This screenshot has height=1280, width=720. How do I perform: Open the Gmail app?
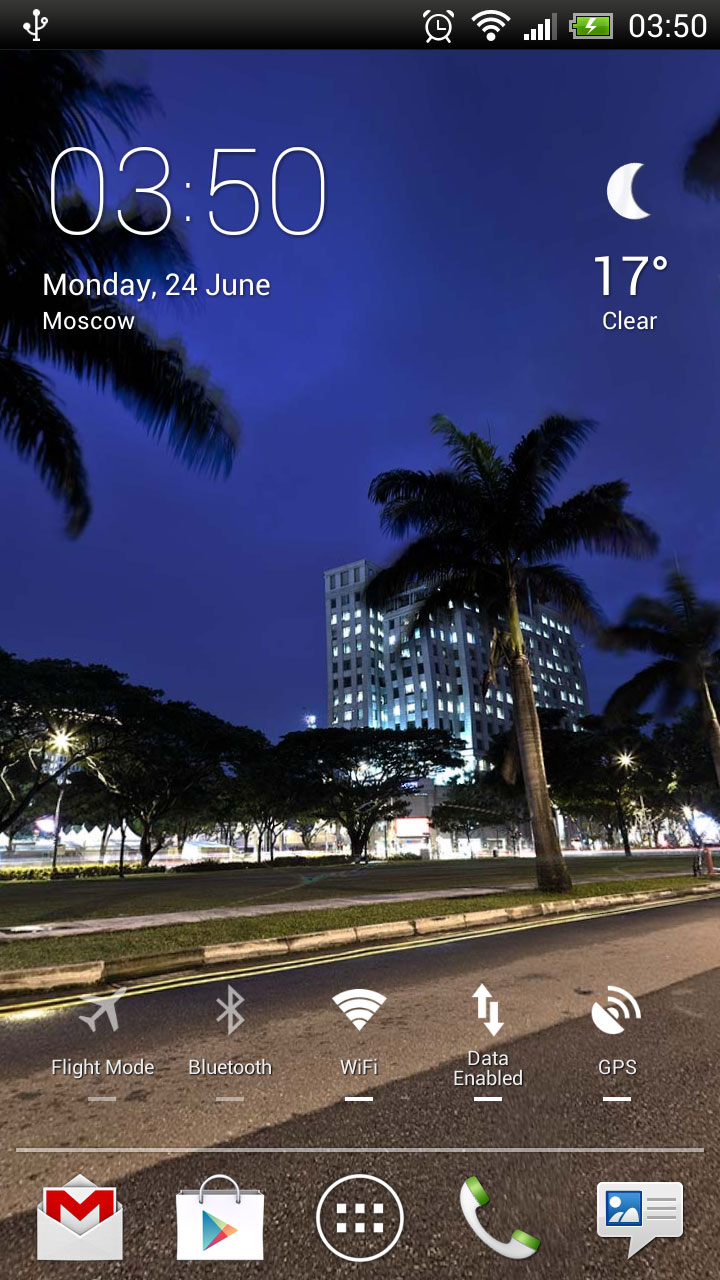click(x=80, y=1217)
